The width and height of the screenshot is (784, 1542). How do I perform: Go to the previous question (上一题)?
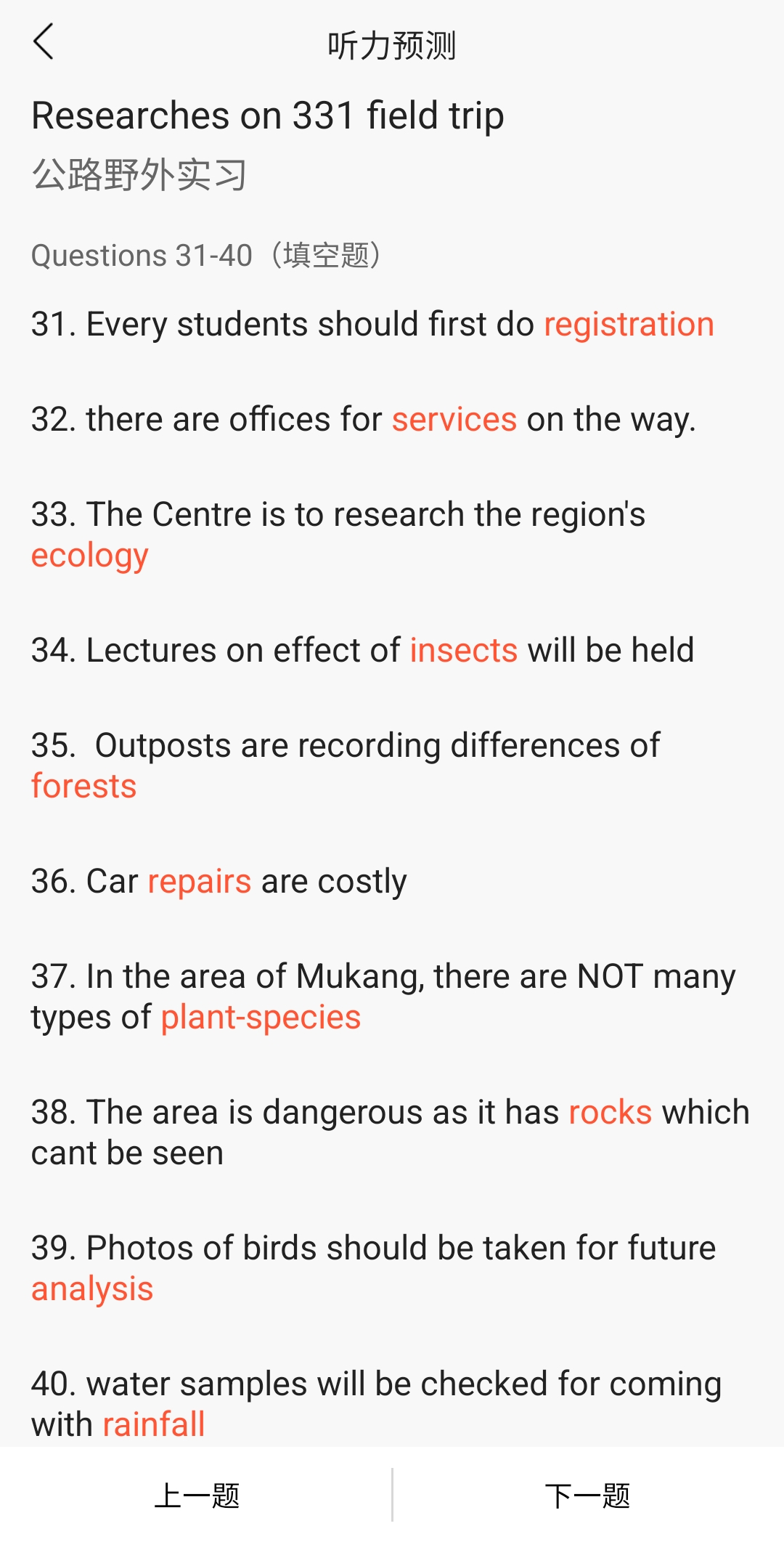[196, 1495]
